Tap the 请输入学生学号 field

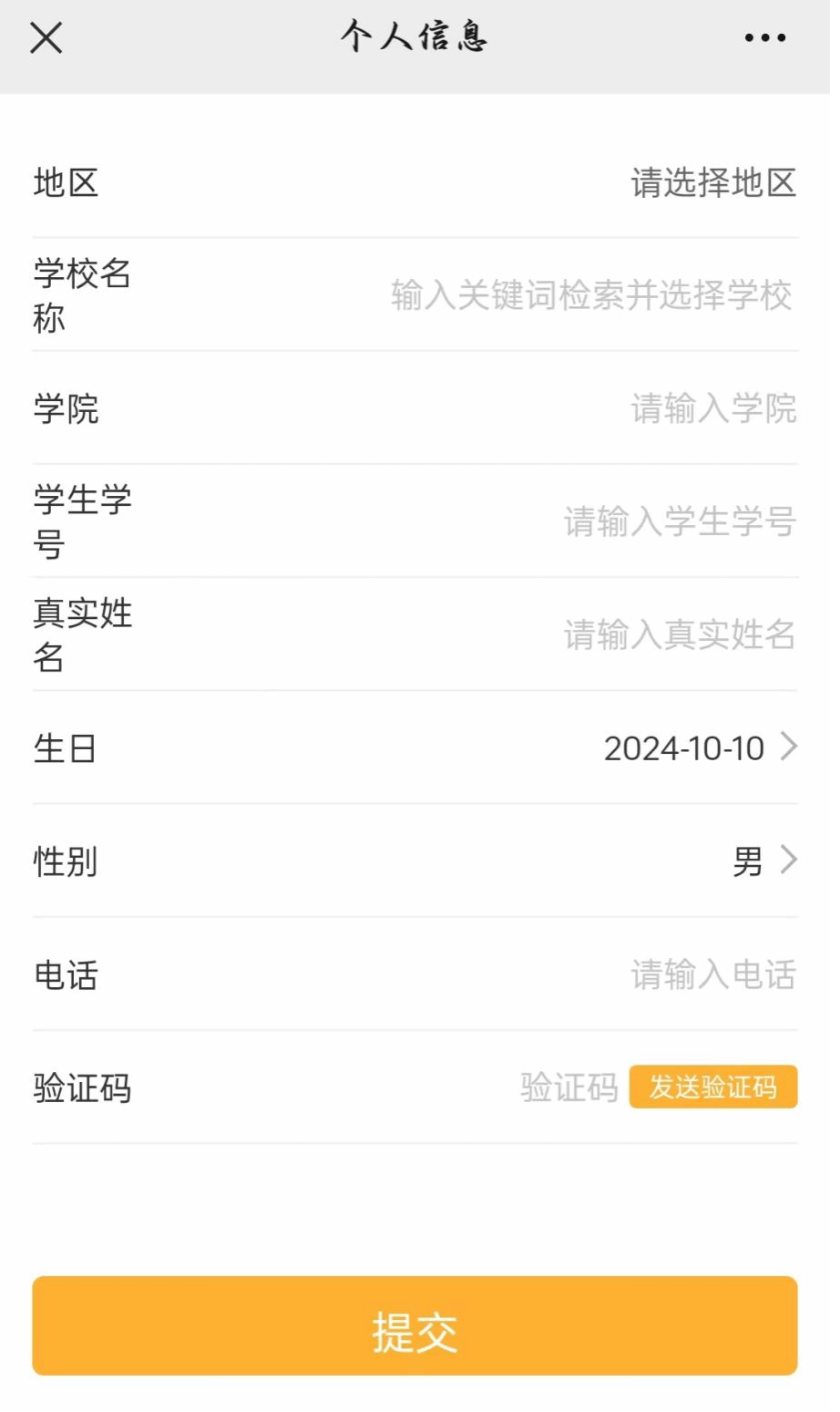(679, 521)
